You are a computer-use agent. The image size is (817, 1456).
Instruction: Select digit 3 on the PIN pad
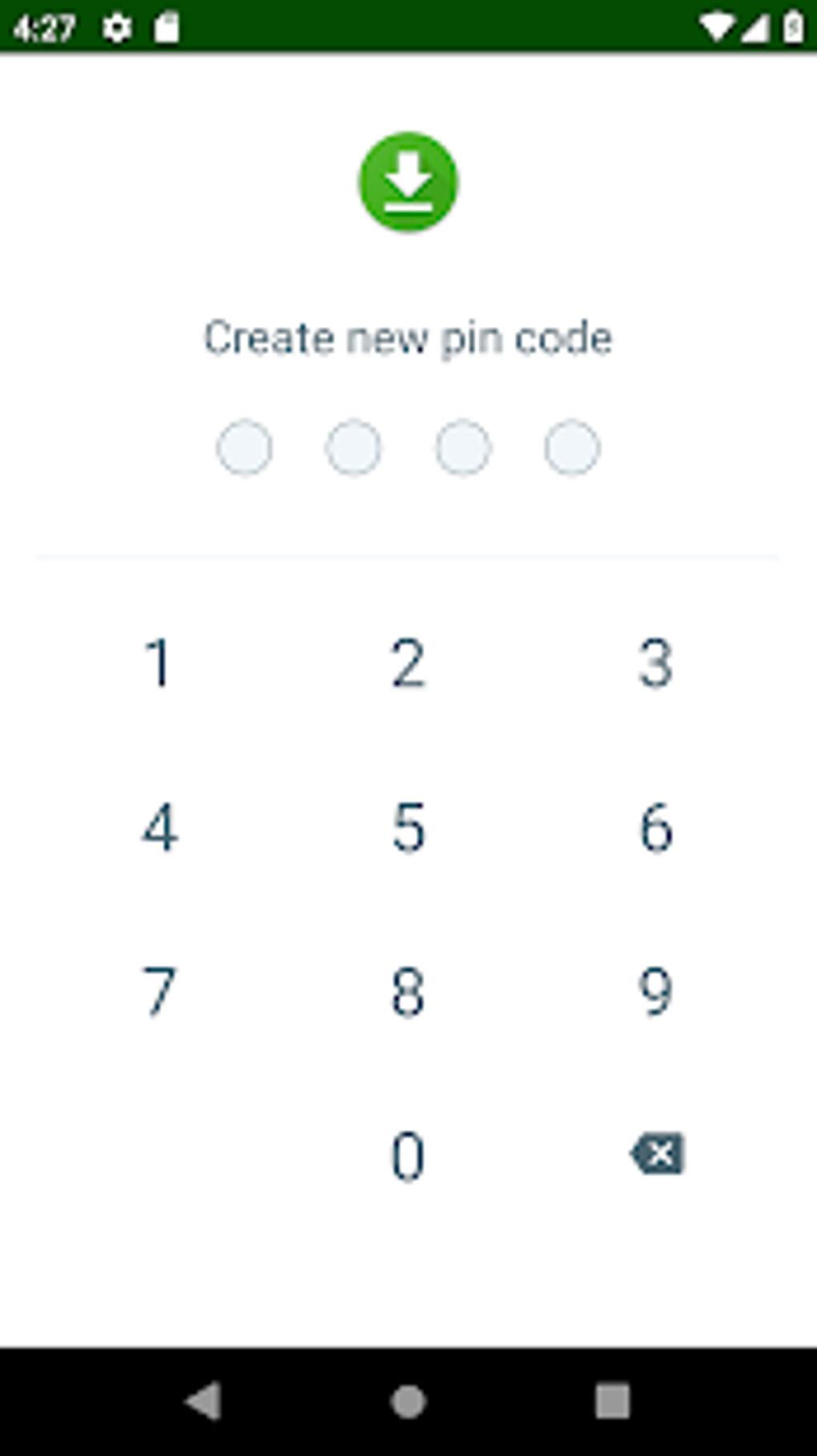click(655, 663)
